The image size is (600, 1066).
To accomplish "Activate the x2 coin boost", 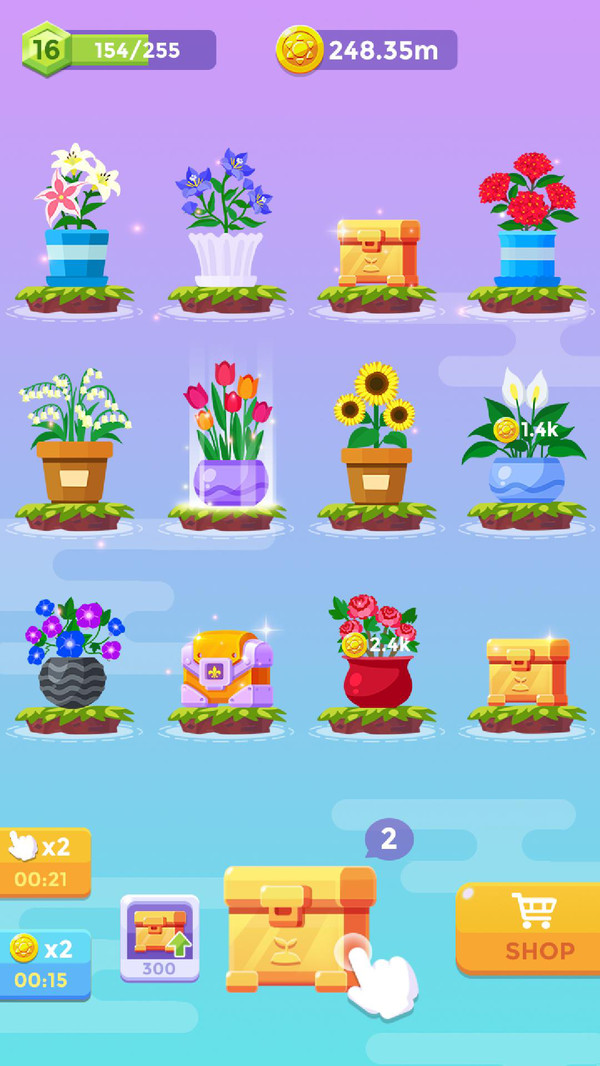I will (44, 964).
